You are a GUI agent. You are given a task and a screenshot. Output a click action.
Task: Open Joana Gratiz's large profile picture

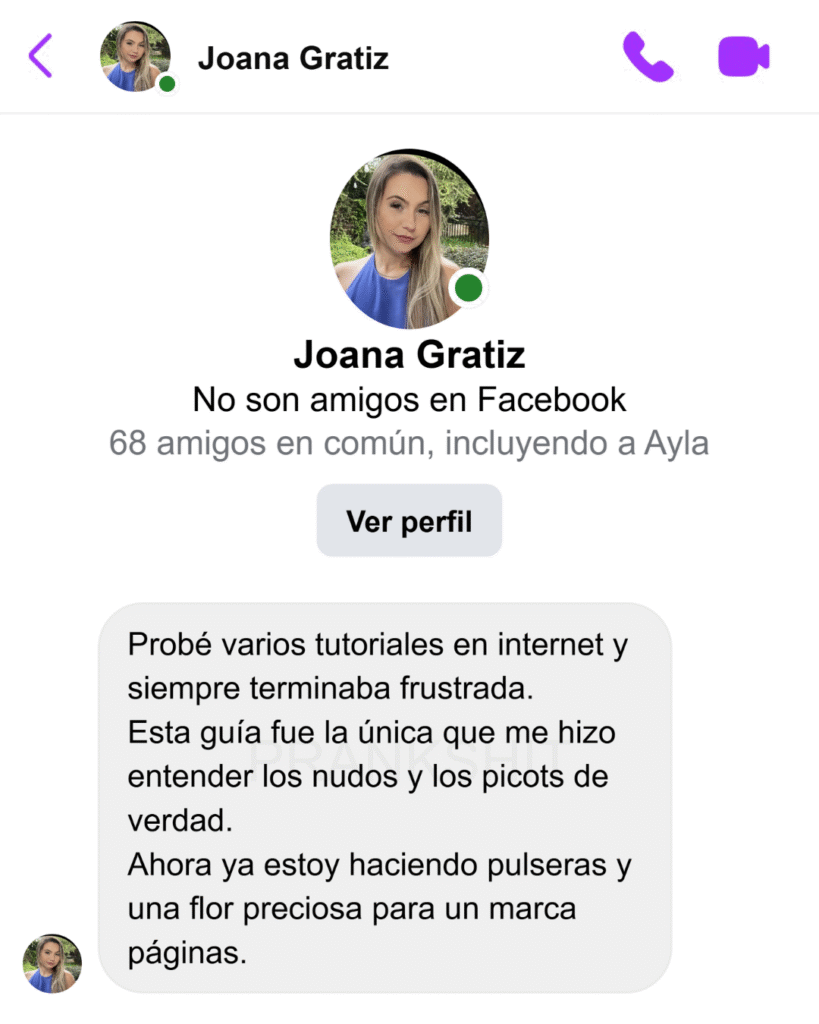[409, 240]
